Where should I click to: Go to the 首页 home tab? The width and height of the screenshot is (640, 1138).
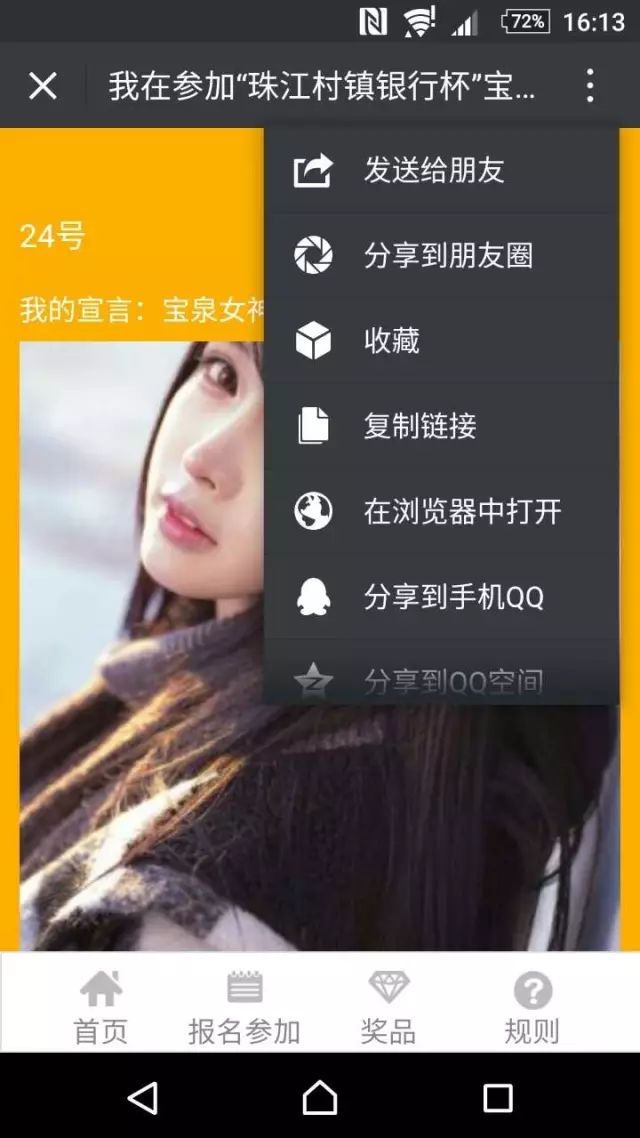tap(101, 1007)
